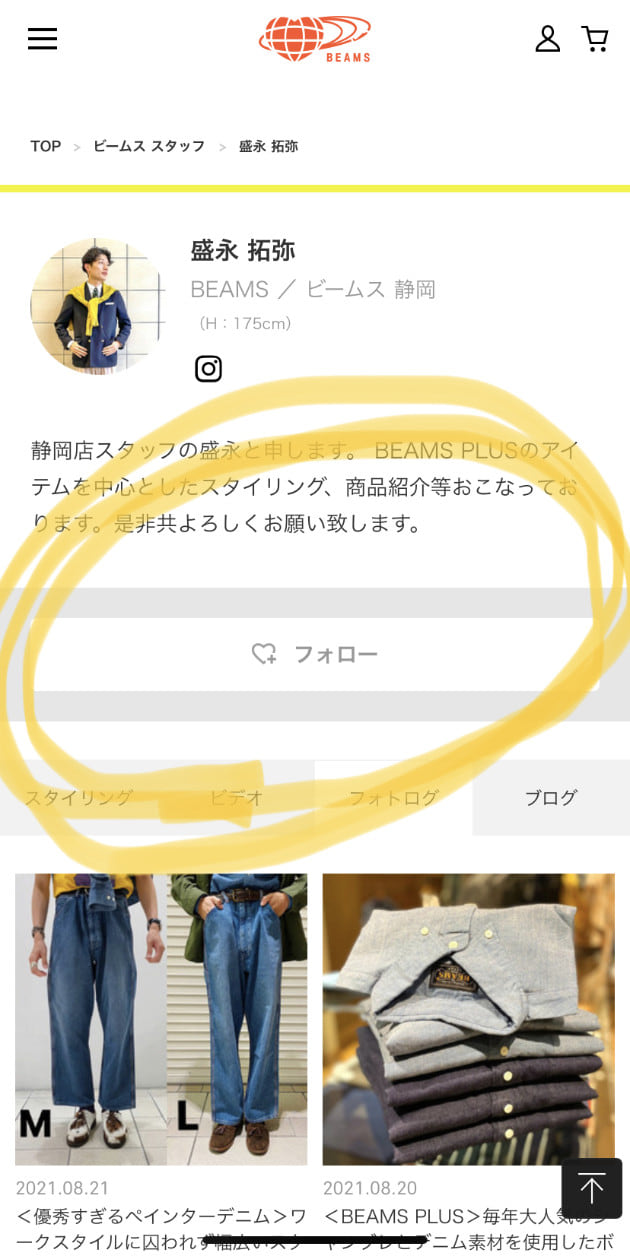Open the shopping cart
The width and height of the screenshot is (630, 1256).
point(595,39)
